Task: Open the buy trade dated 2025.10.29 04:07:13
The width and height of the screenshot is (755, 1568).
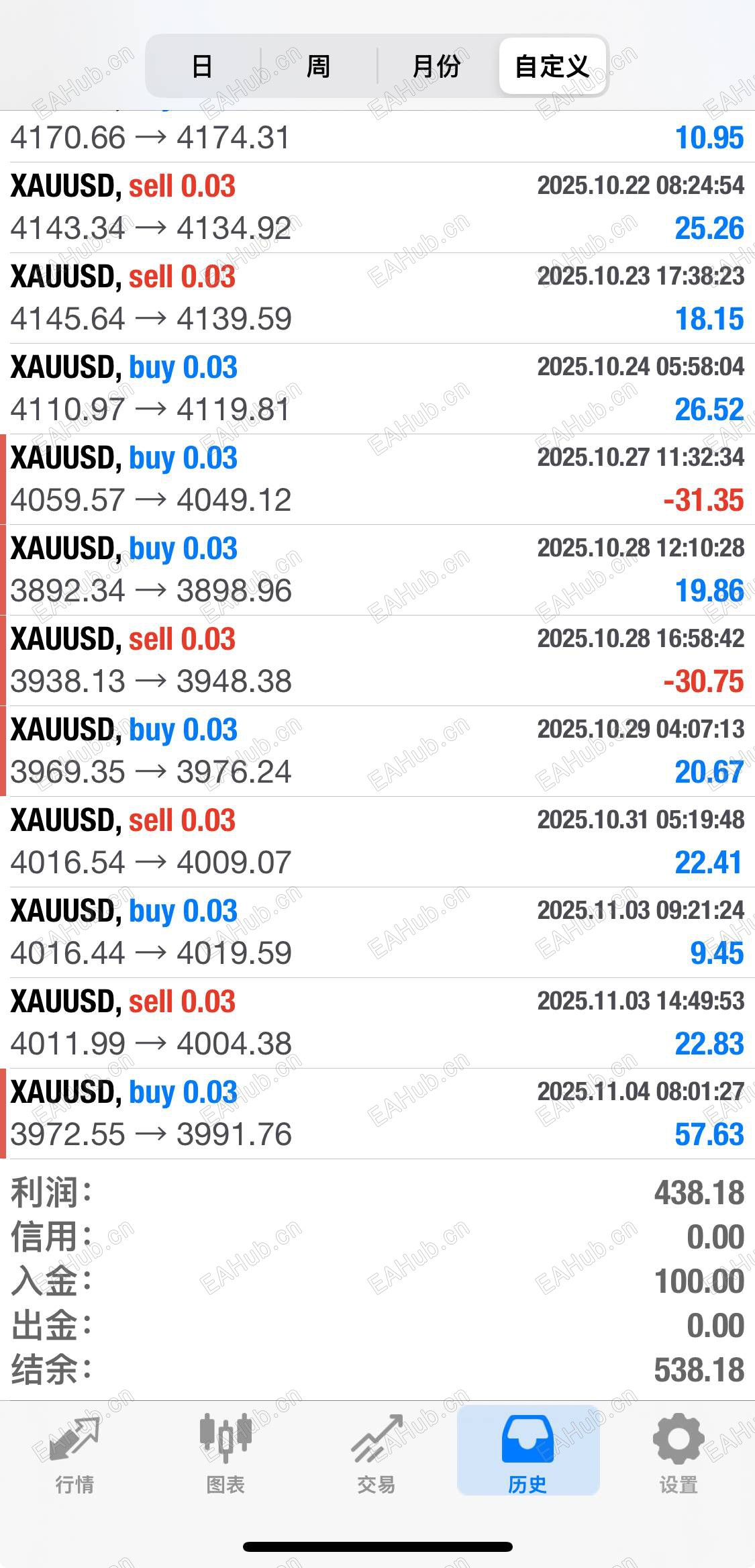Action: tap(377, 751)
